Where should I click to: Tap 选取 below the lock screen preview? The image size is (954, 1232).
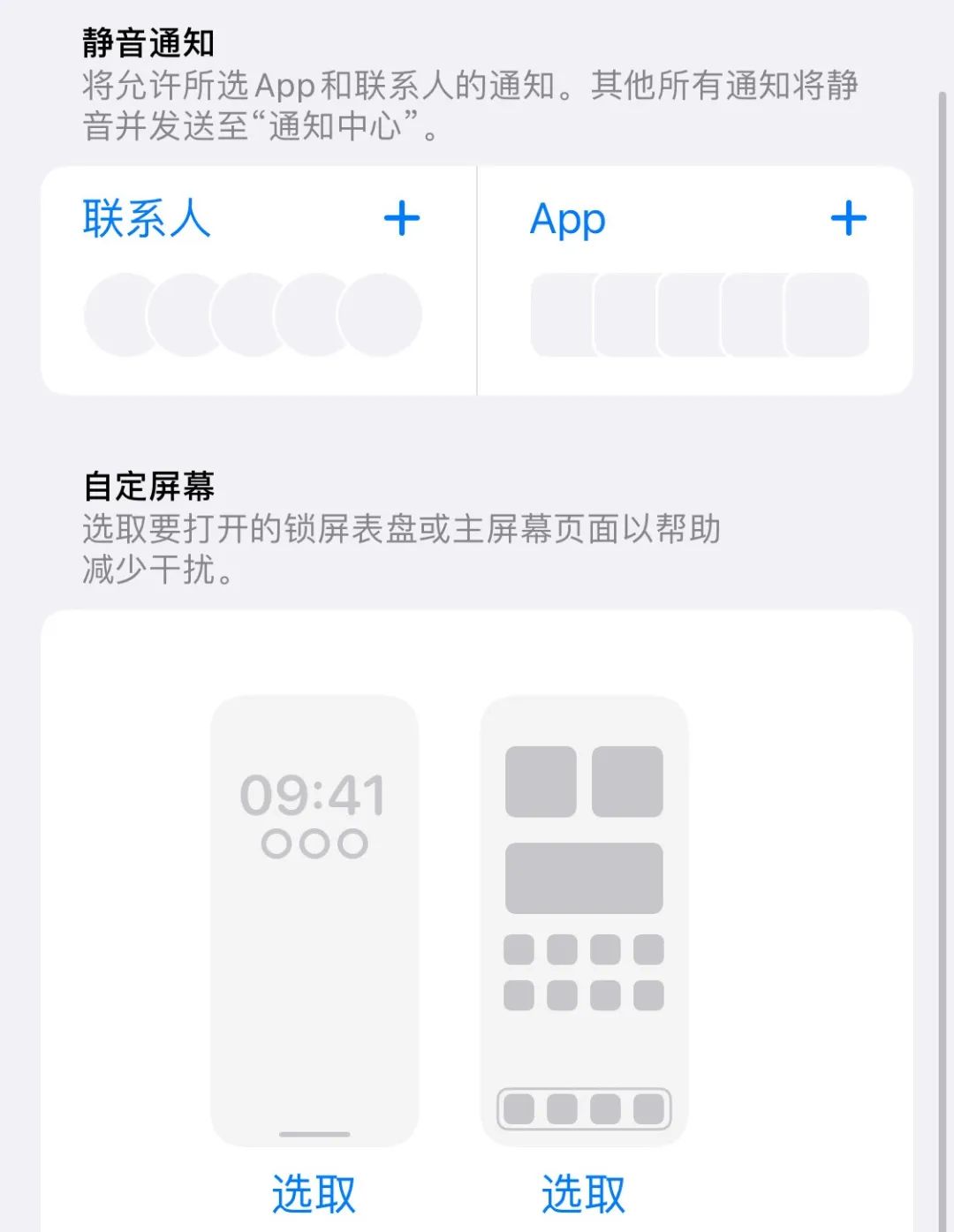pyautogui.click(x=314, y=1192)
